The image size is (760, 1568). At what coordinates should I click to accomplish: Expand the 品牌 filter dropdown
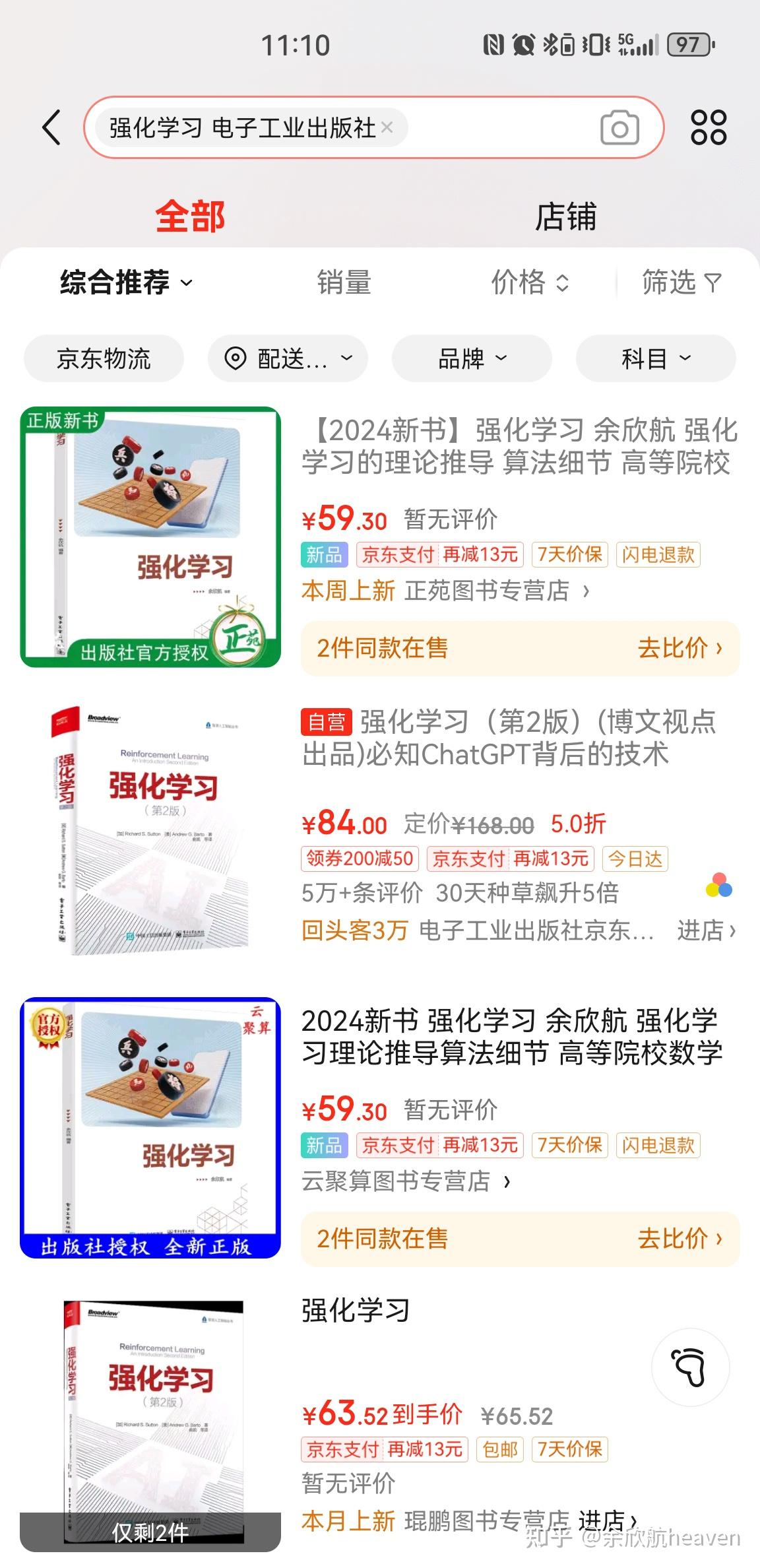pos(472,358)
